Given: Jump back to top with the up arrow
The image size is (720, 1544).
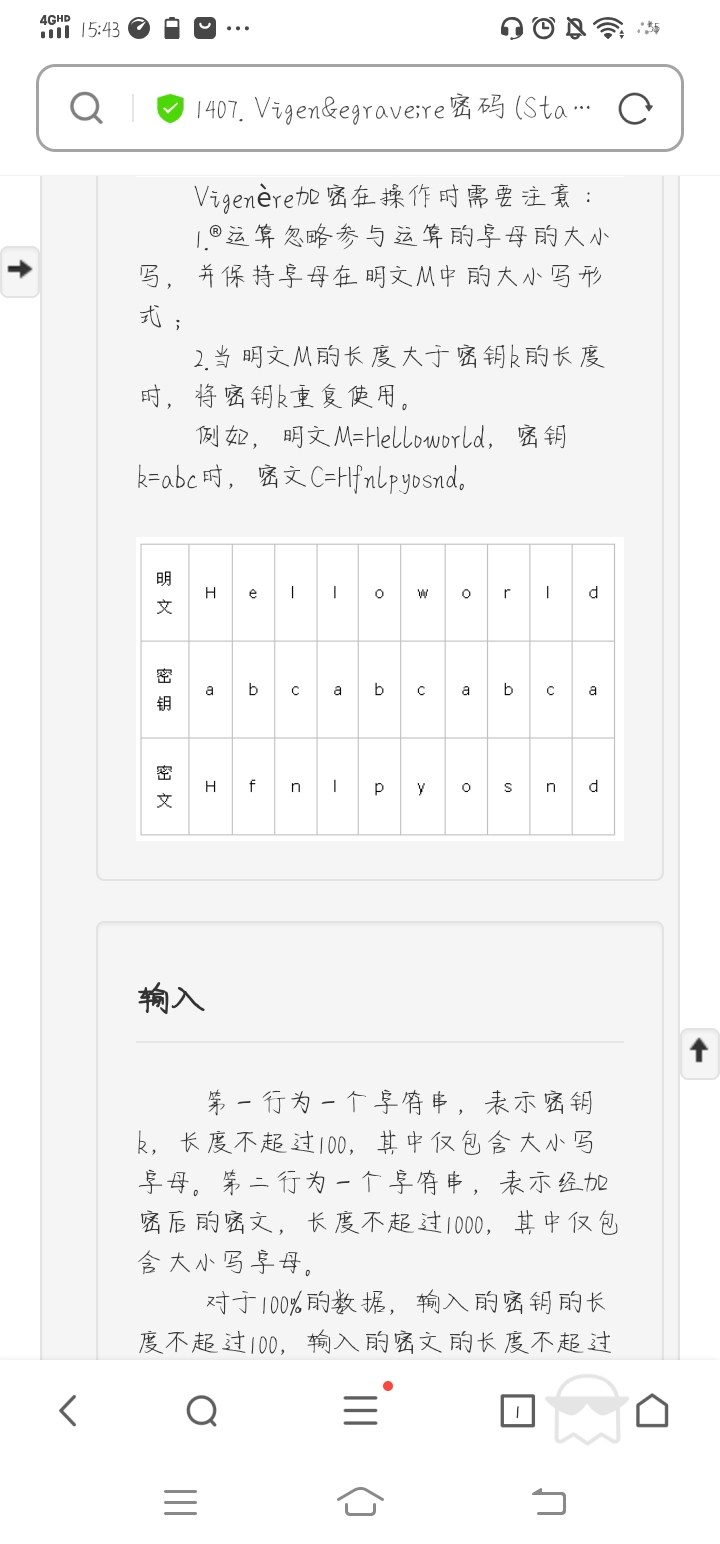Looking at the screenshot, I should (699, 1052).
